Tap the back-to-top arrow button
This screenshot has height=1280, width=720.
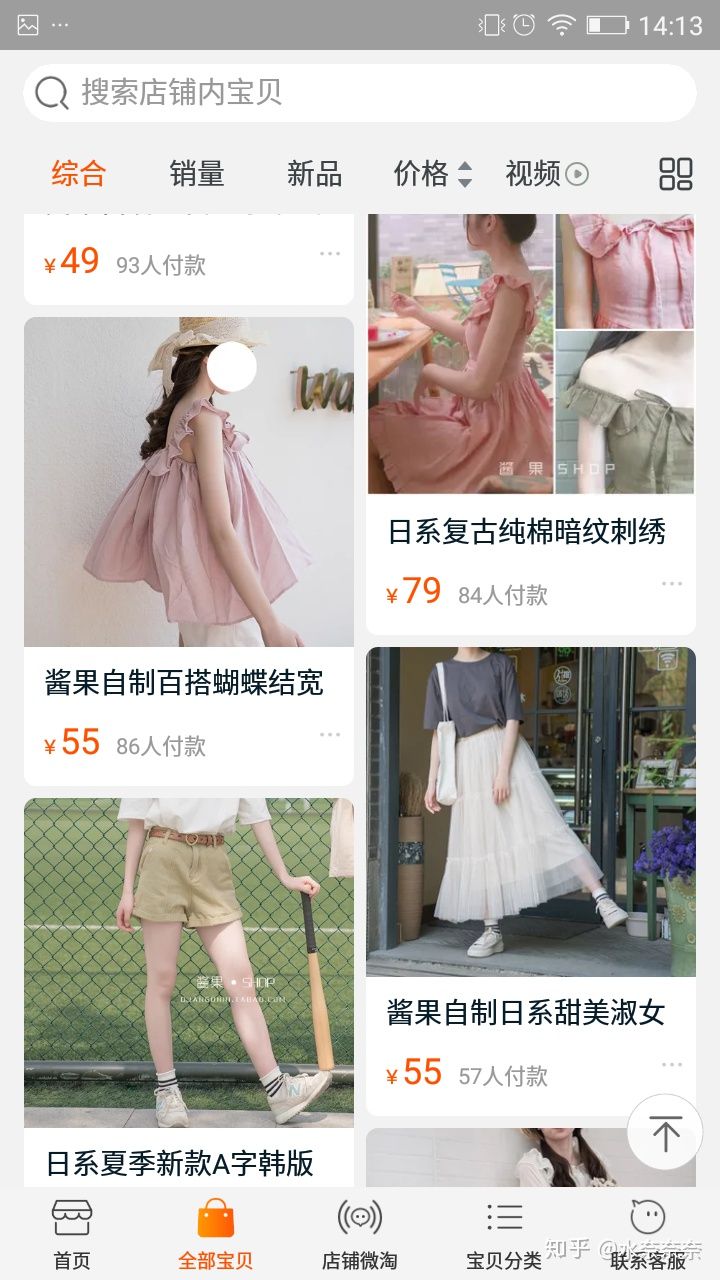click(x=665, y=1133)
